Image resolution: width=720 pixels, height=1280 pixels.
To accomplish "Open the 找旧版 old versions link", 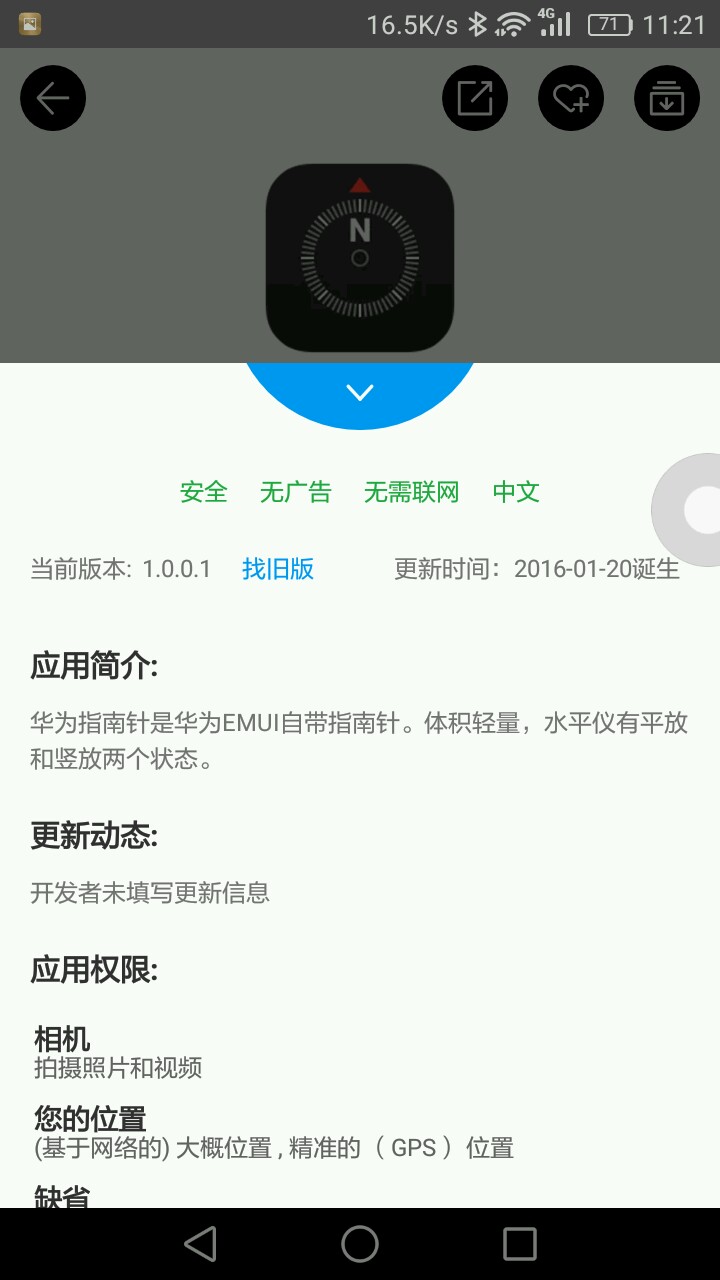I will [x=278, y=569].
